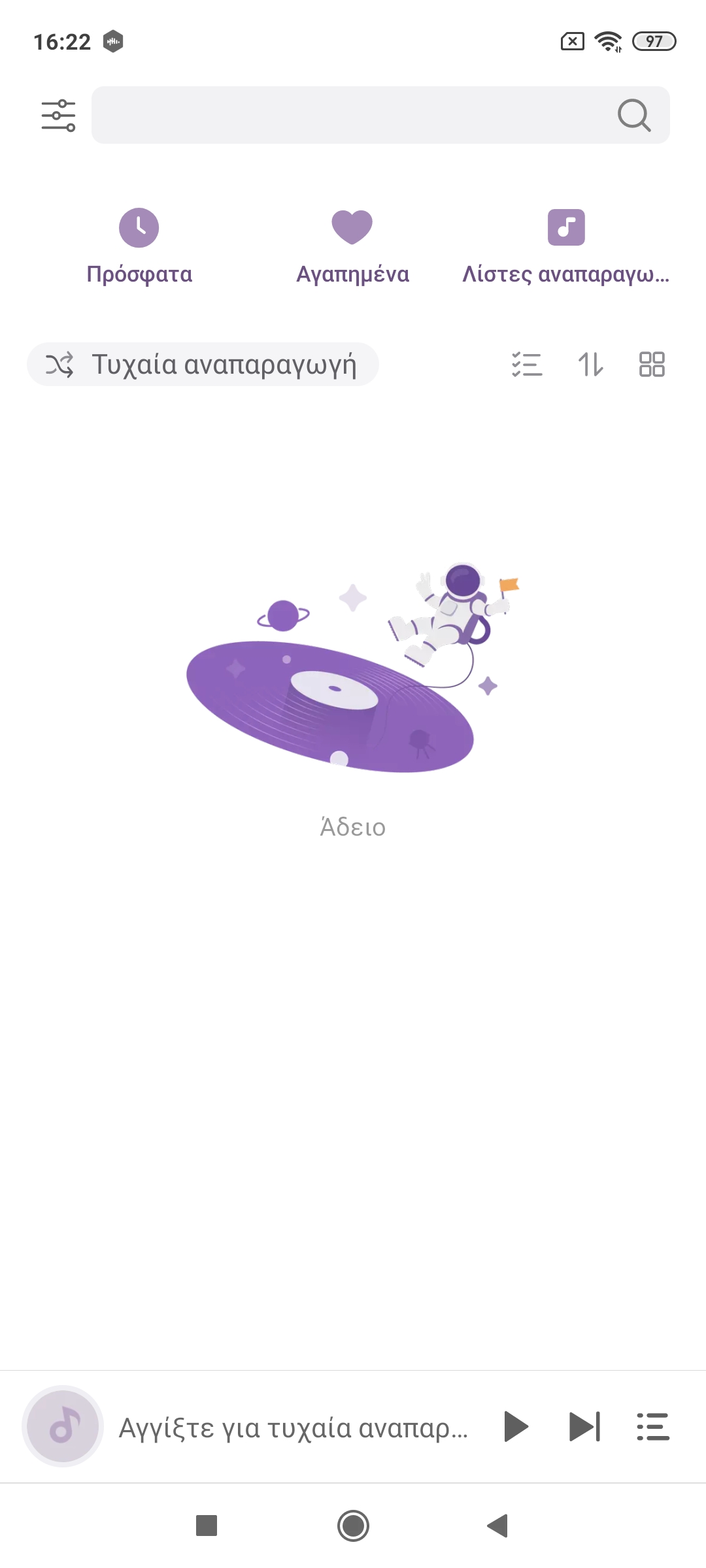The image size is (706, 1568).
Task: Tap the magnifier search icon
Action: pos(633,116)
